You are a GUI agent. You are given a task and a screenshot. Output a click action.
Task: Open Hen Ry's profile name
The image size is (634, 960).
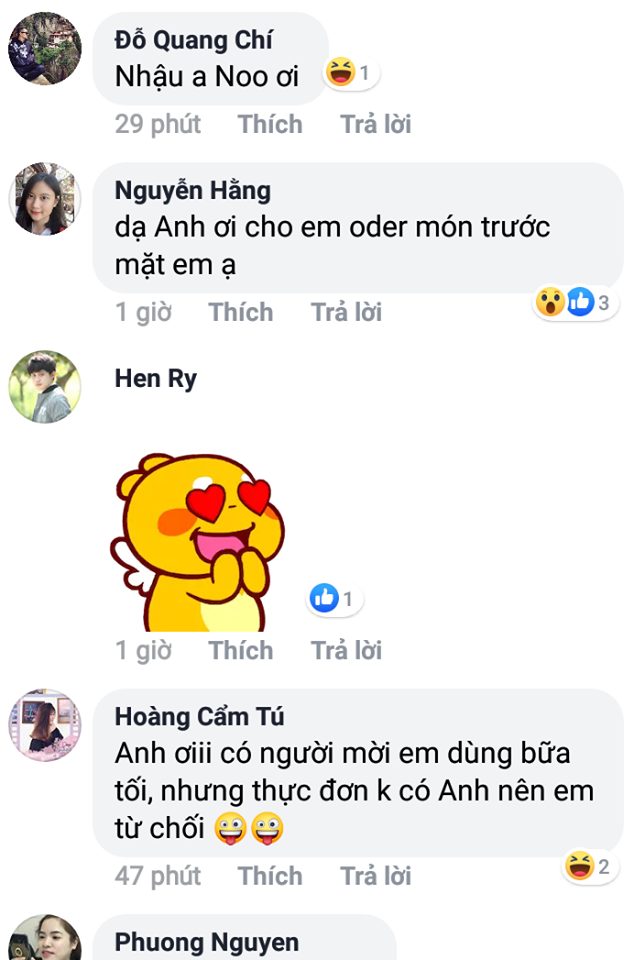(156, 379)
